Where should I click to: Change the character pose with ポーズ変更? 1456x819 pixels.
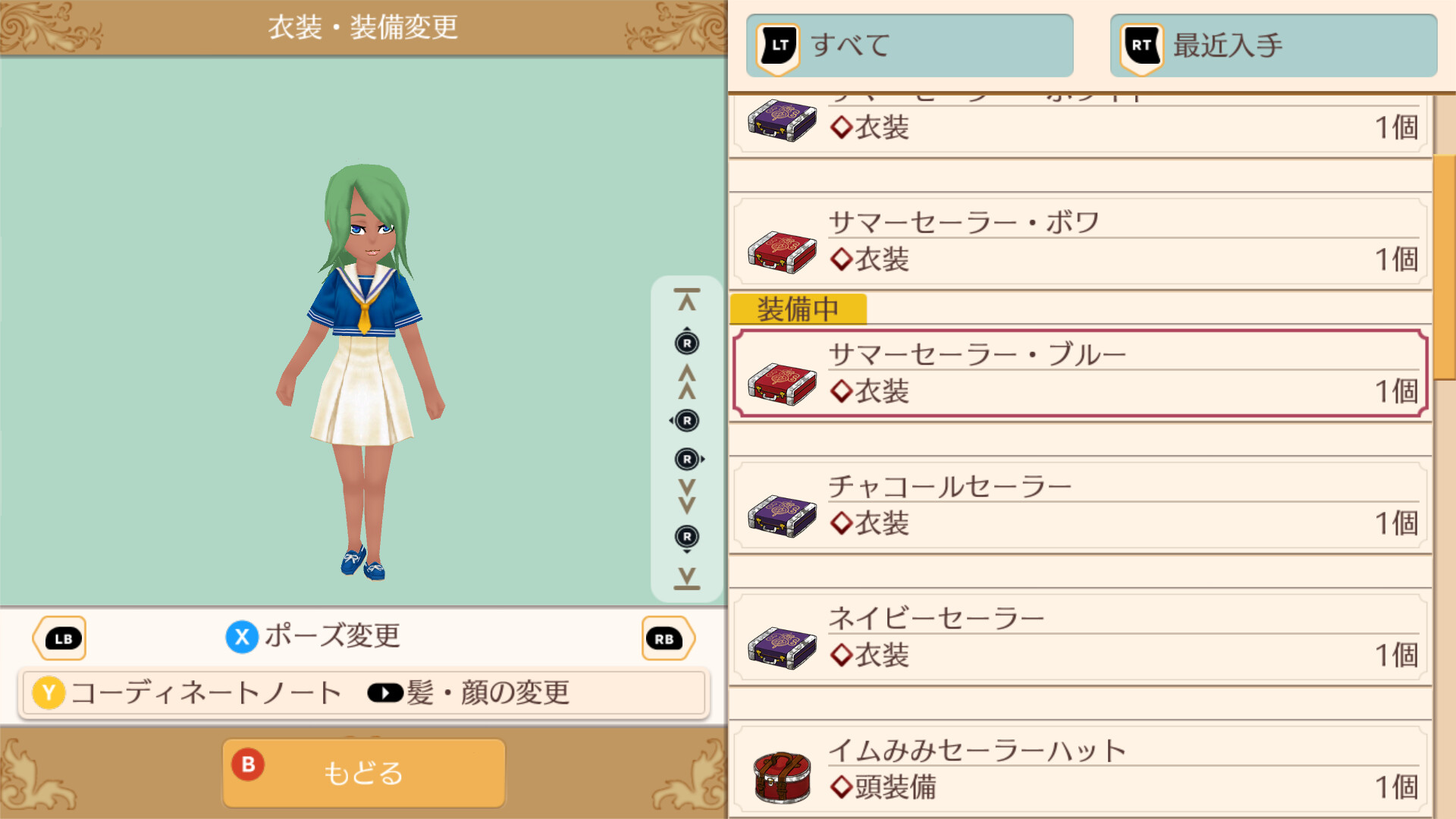tap(313, 636)
